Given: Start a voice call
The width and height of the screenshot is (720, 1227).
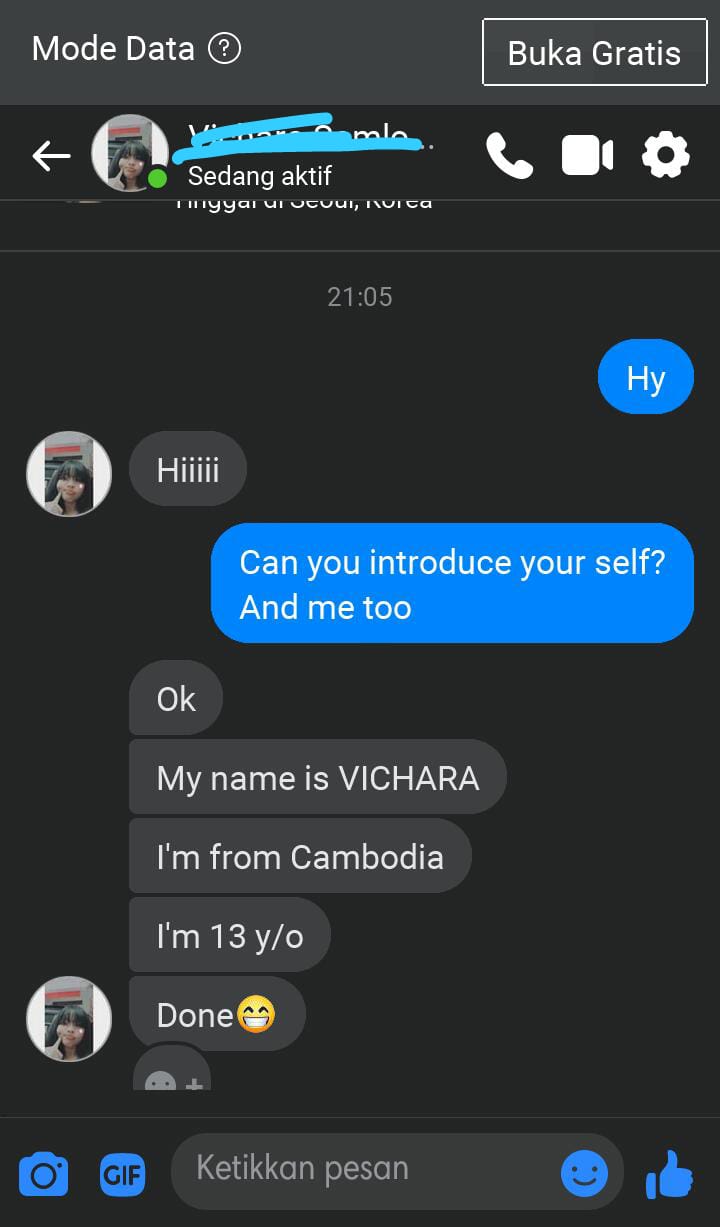Looking at the screenshot, I should [x=509, y=155].
